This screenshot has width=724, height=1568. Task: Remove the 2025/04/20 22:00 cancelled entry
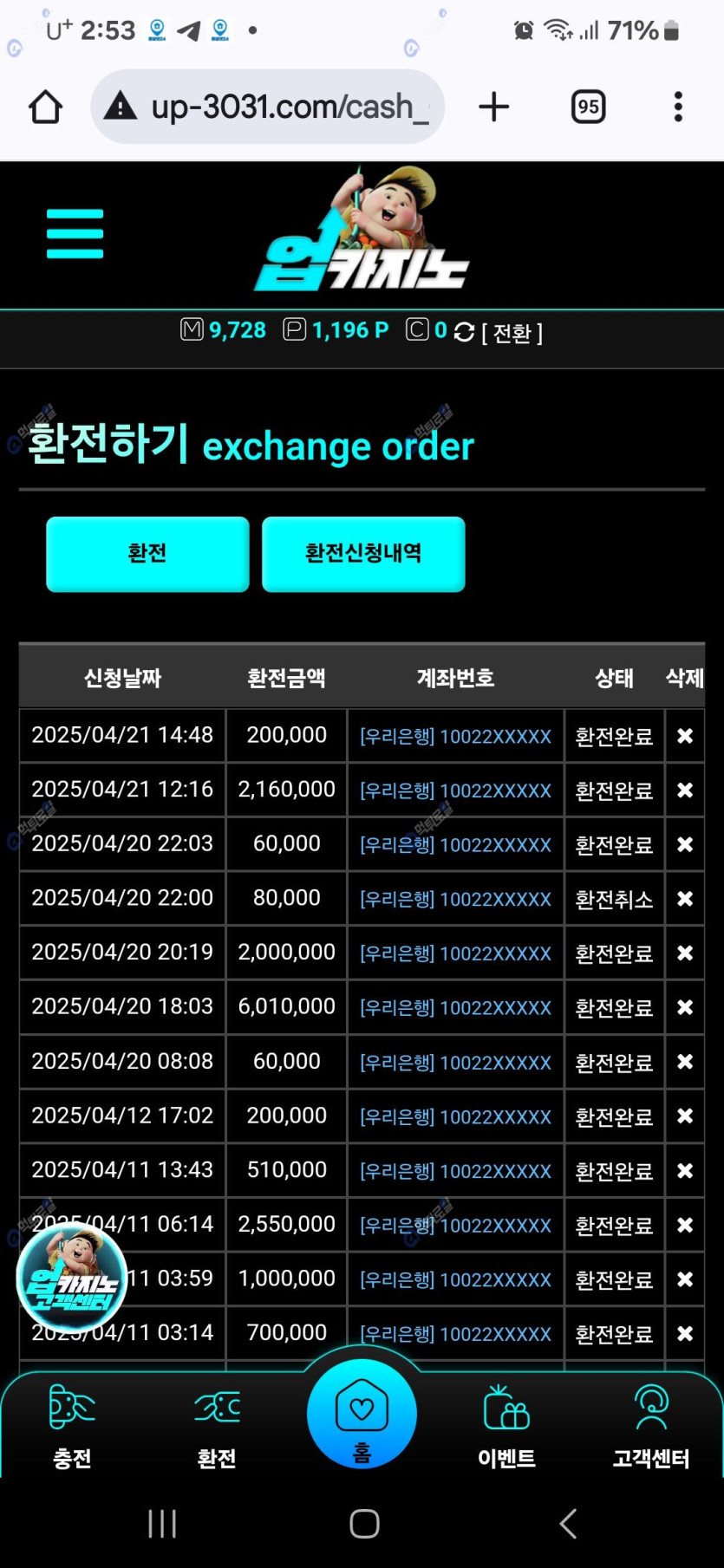coord(685,899)
